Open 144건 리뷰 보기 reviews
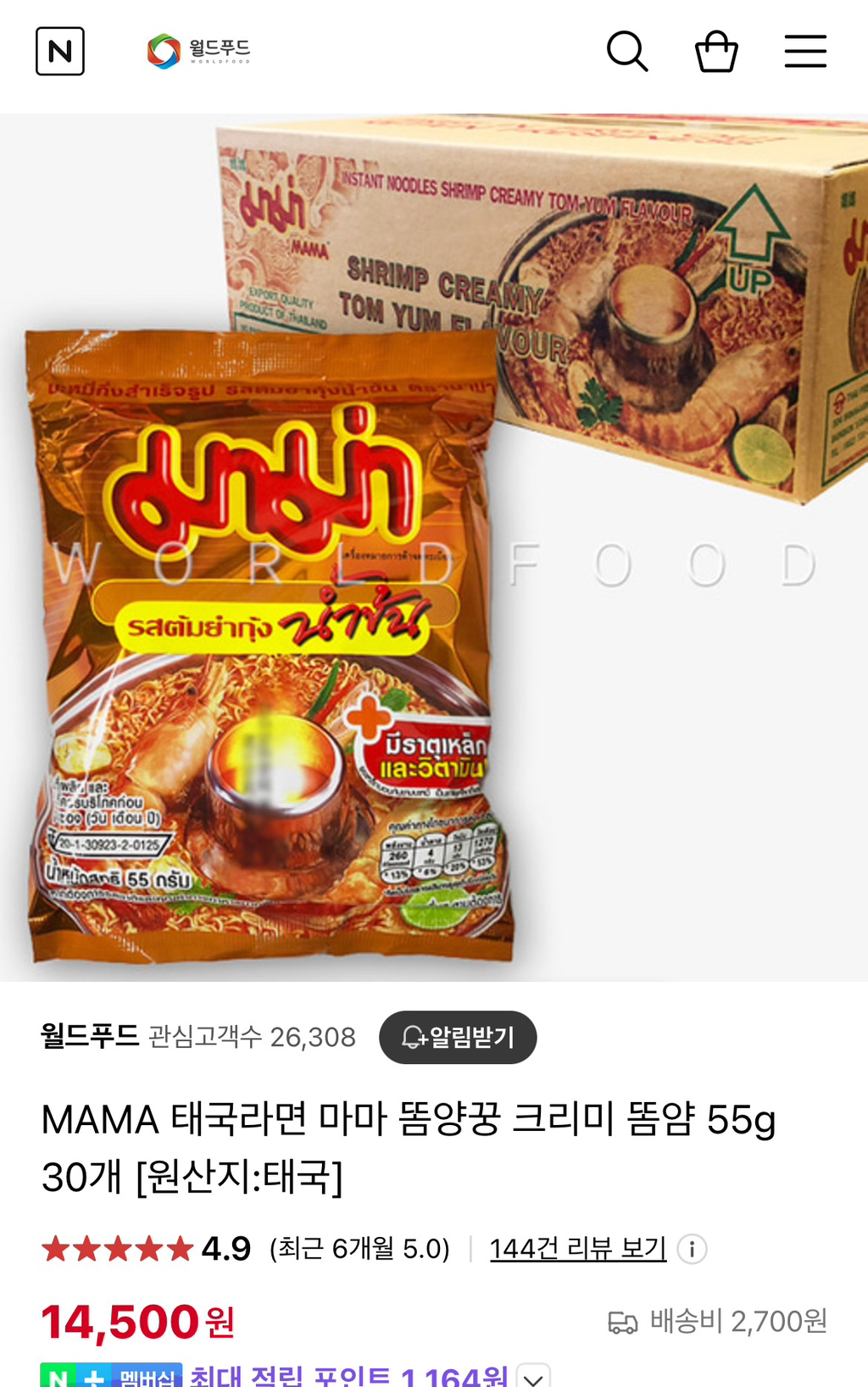 click(578, 1248)
